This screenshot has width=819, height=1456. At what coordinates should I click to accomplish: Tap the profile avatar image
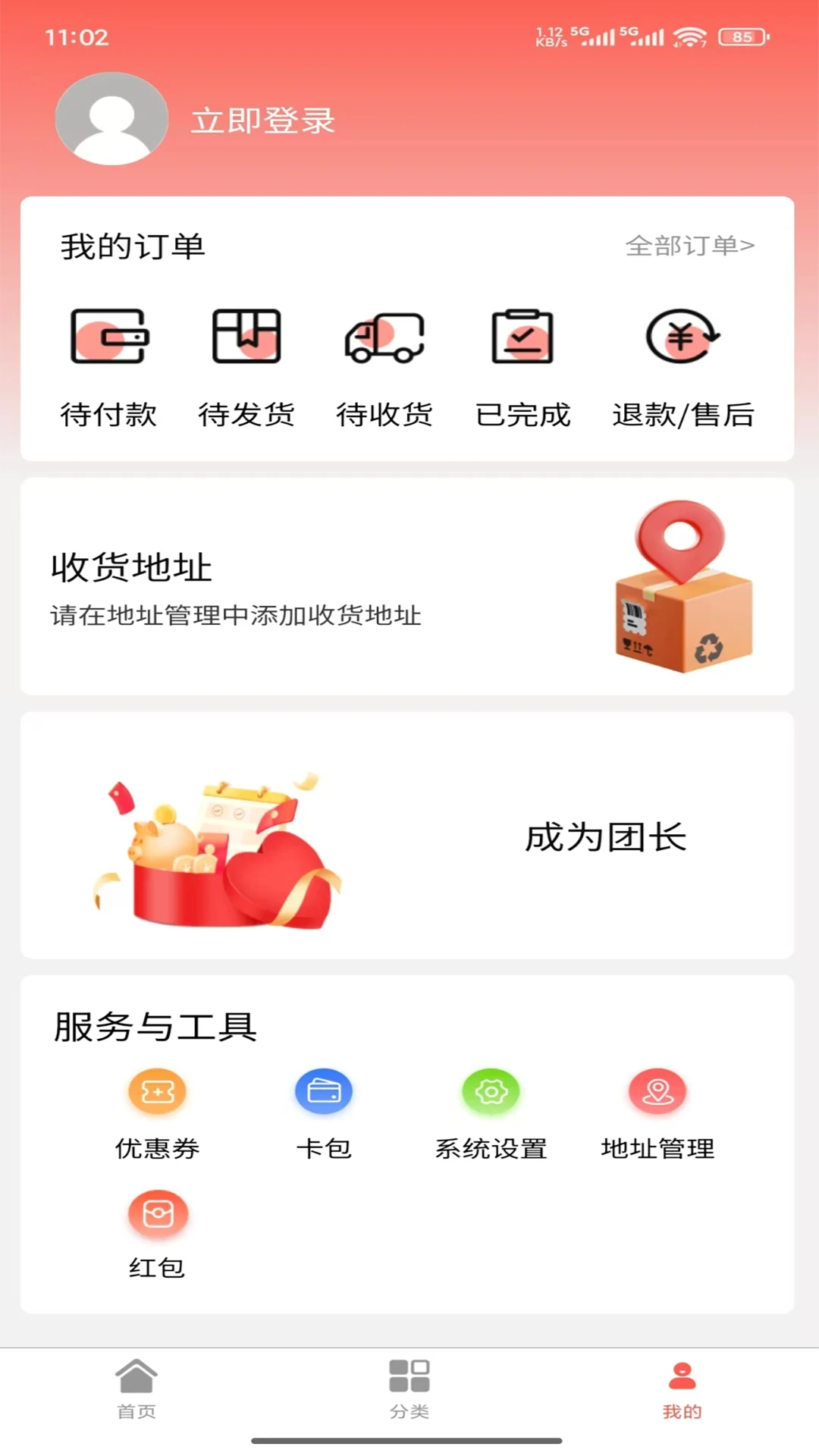tap(111, 119)
